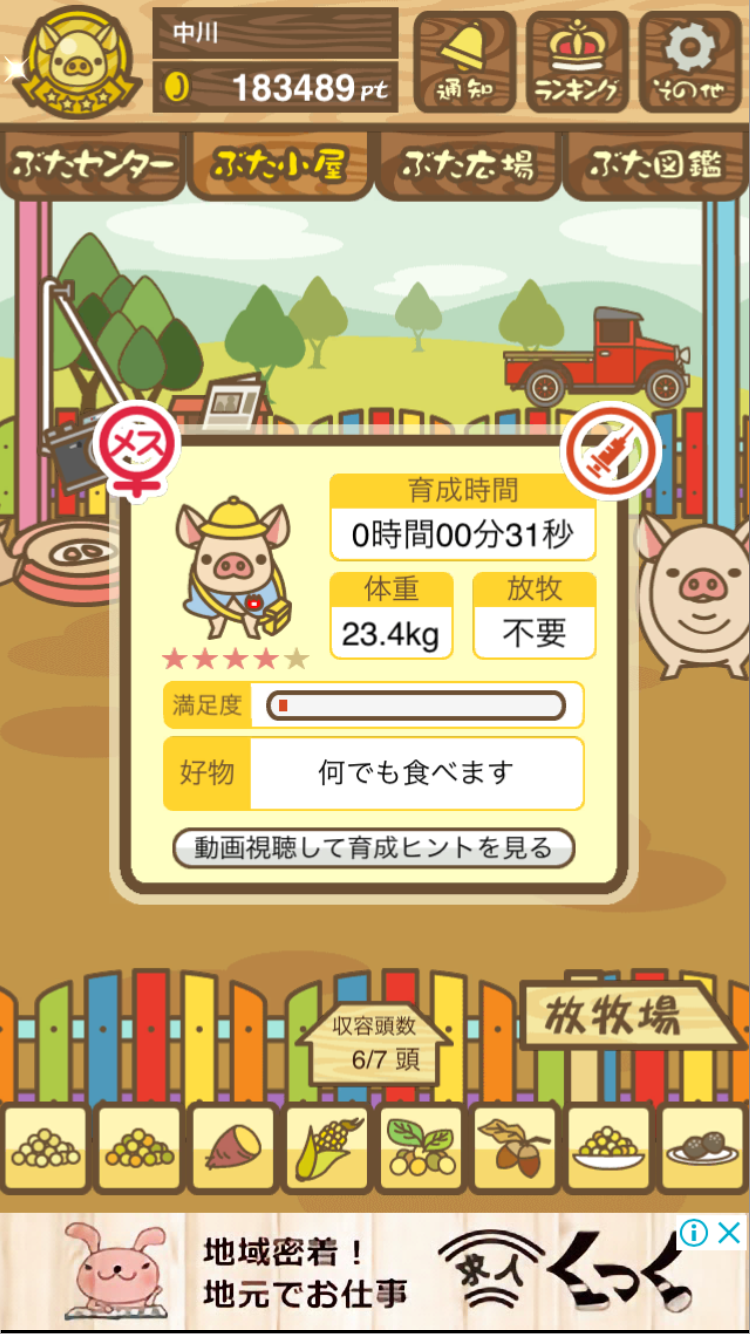Open the ランキング crown button
750x1334 pixels.
point(577,62)
